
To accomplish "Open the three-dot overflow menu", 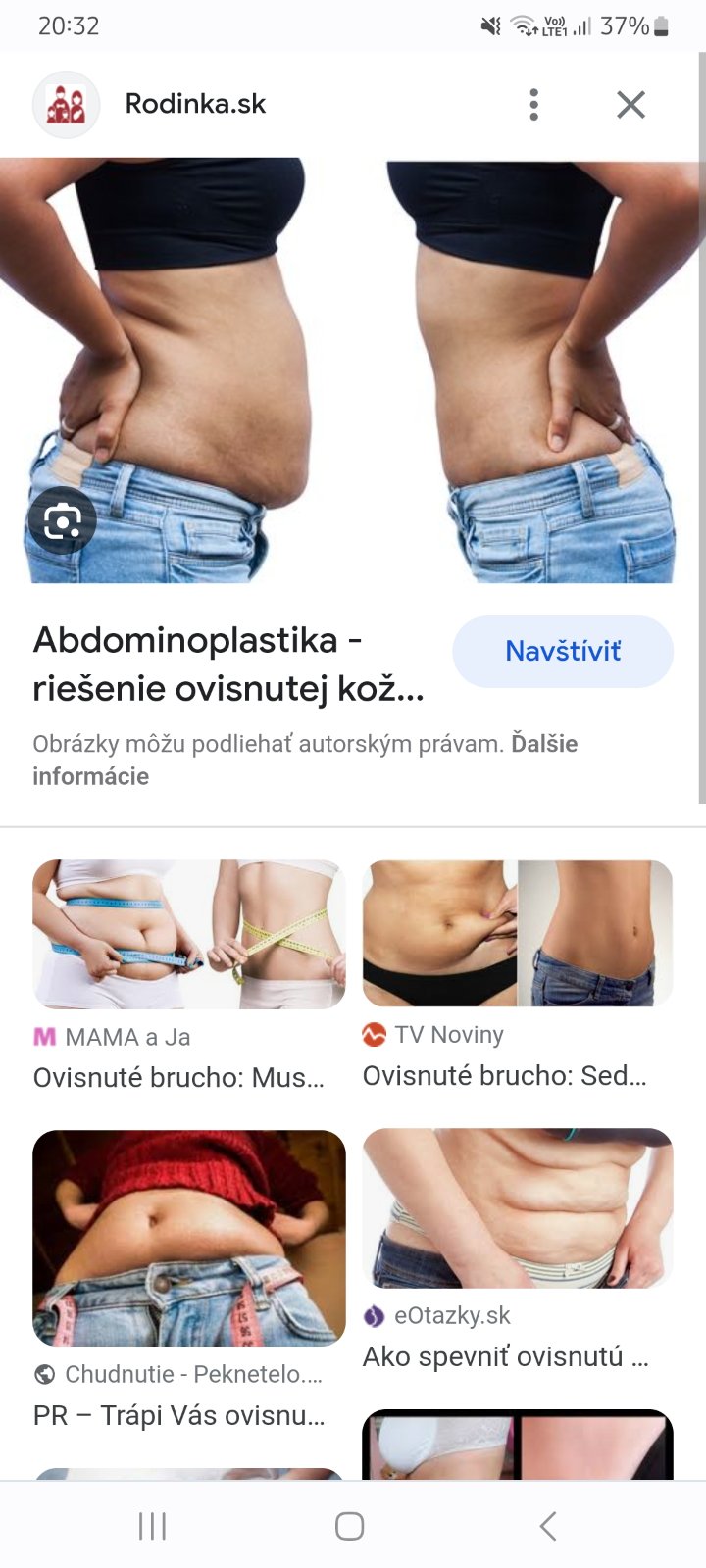I will point(533,104).
